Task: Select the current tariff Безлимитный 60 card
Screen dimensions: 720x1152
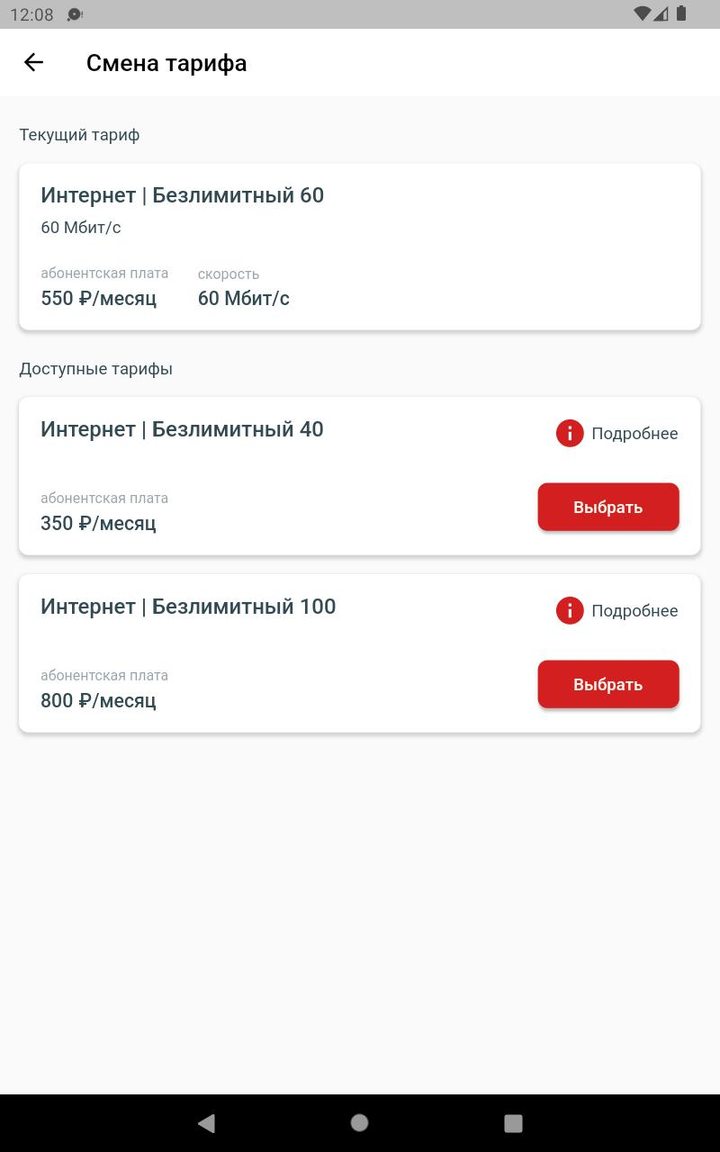Action: [360, 245]
